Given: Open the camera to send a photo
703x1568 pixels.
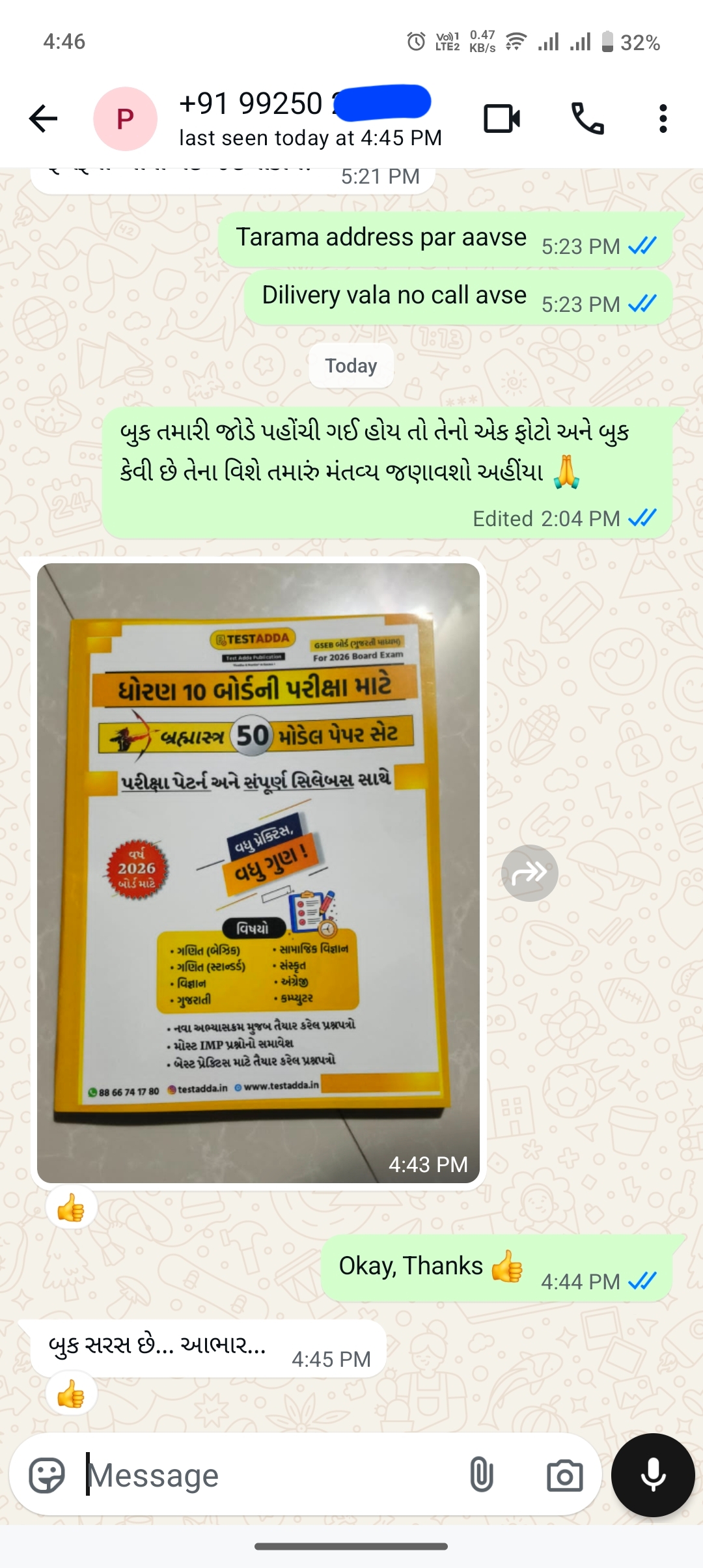Looking at the screenshot, I should click(564, 1476).
